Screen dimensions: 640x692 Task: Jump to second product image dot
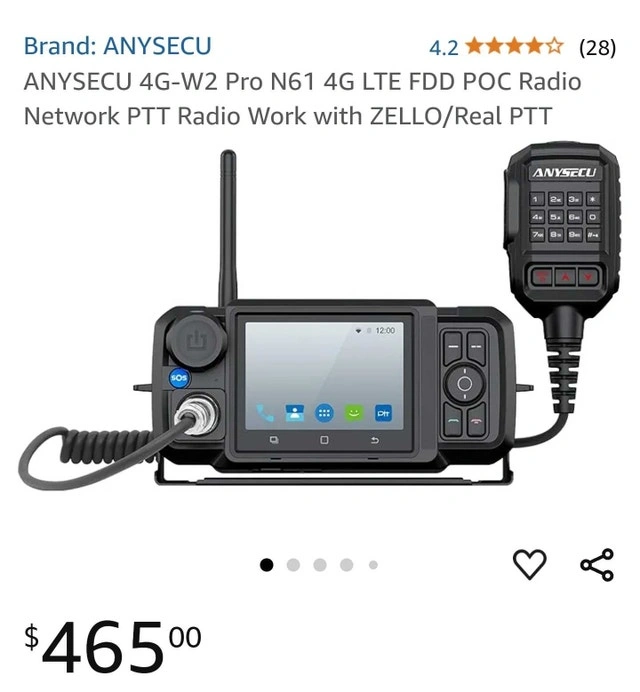(293, 565)
